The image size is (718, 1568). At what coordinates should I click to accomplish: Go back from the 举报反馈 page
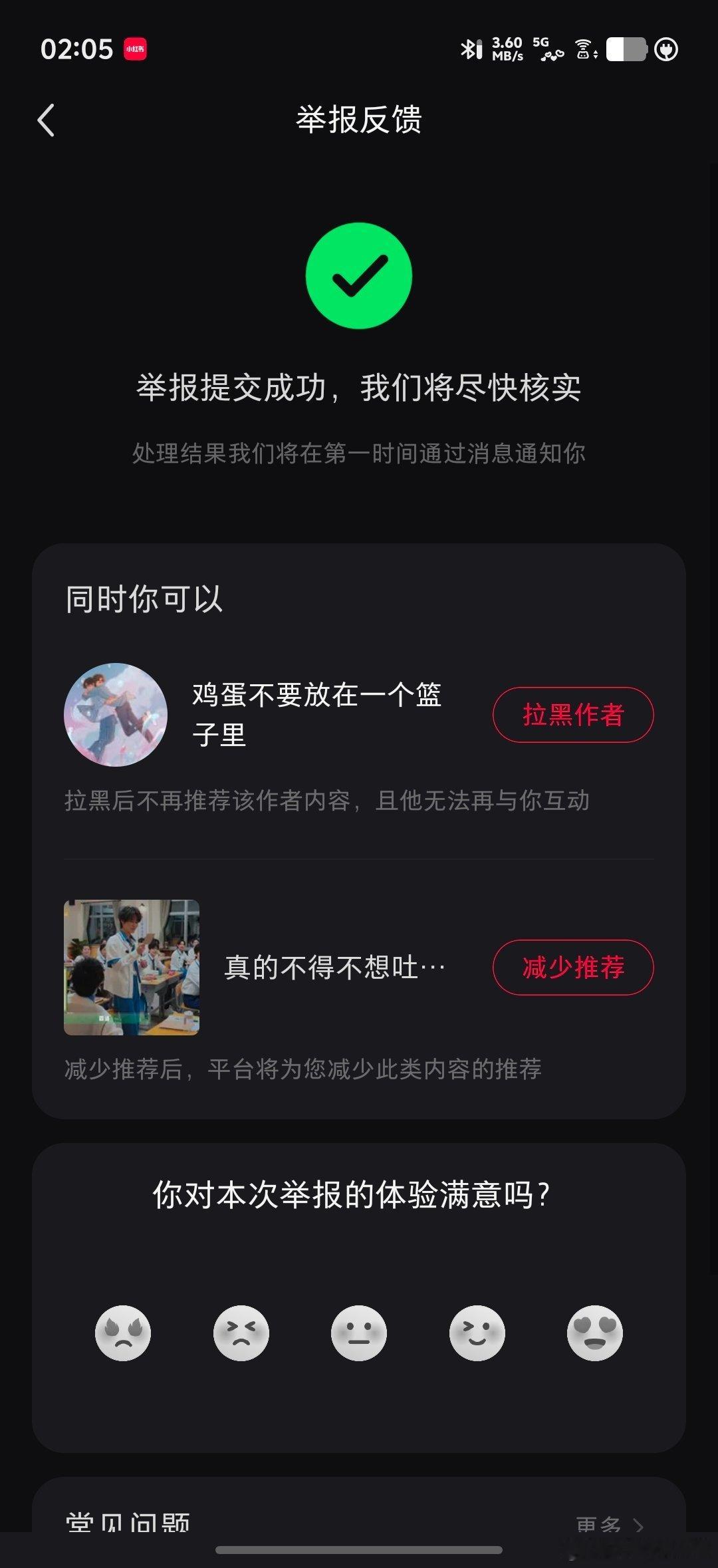tap(46, 120)
